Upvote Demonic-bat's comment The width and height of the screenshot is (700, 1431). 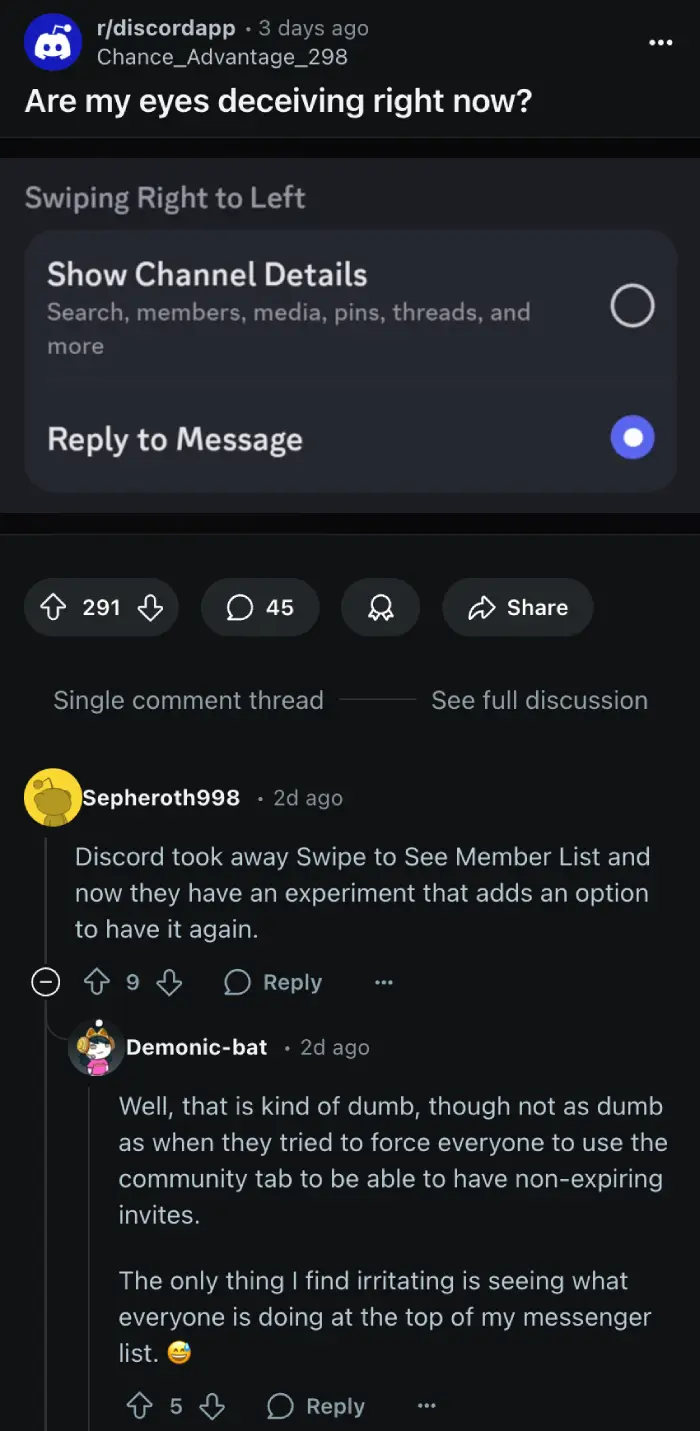tap(141, 1407)
